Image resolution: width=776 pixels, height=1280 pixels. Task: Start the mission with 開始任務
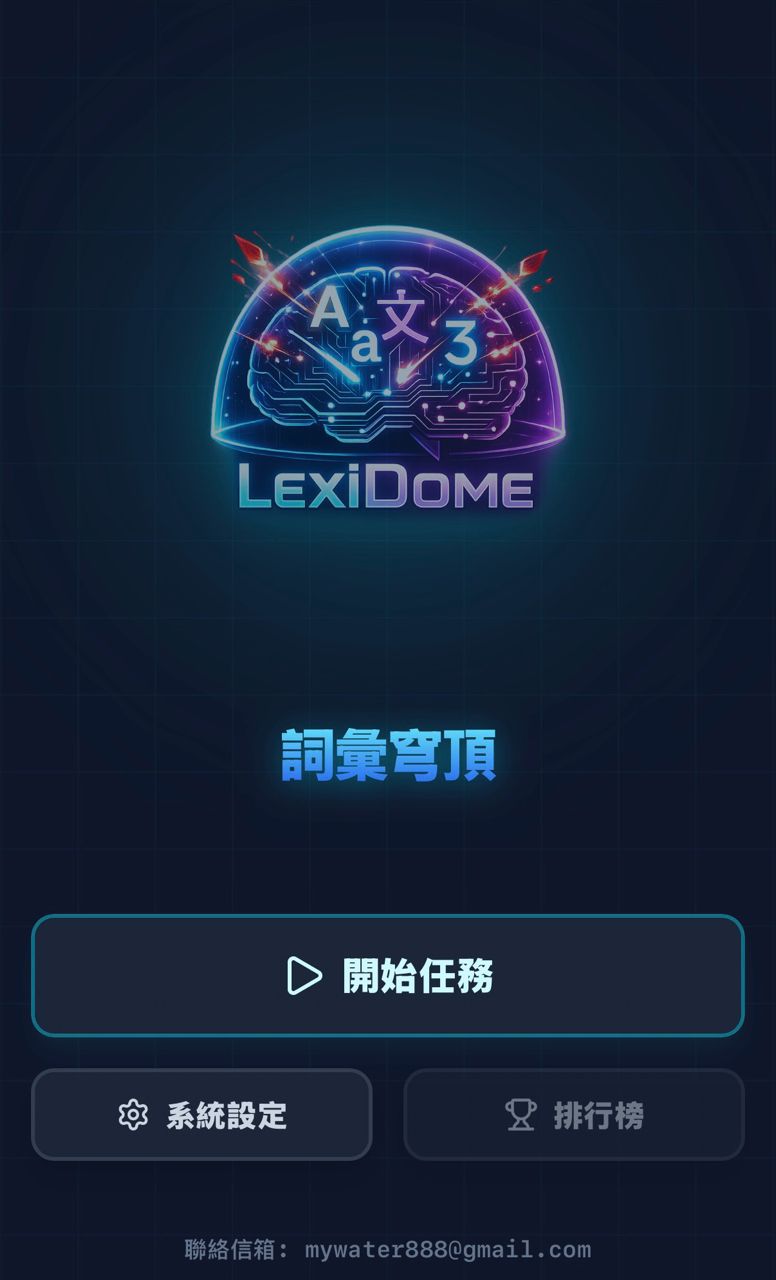tap(388, 976)
